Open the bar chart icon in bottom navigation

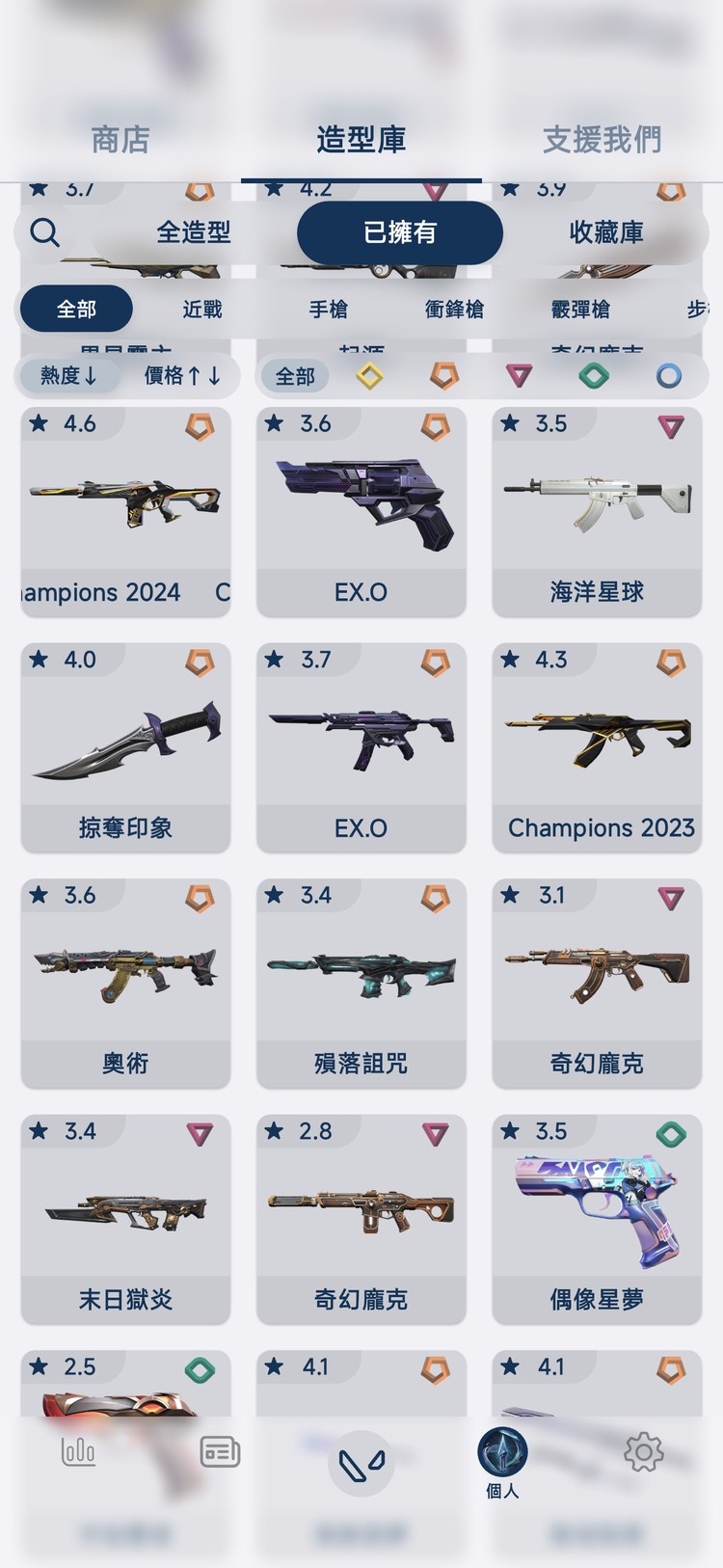click(76, 1449)
